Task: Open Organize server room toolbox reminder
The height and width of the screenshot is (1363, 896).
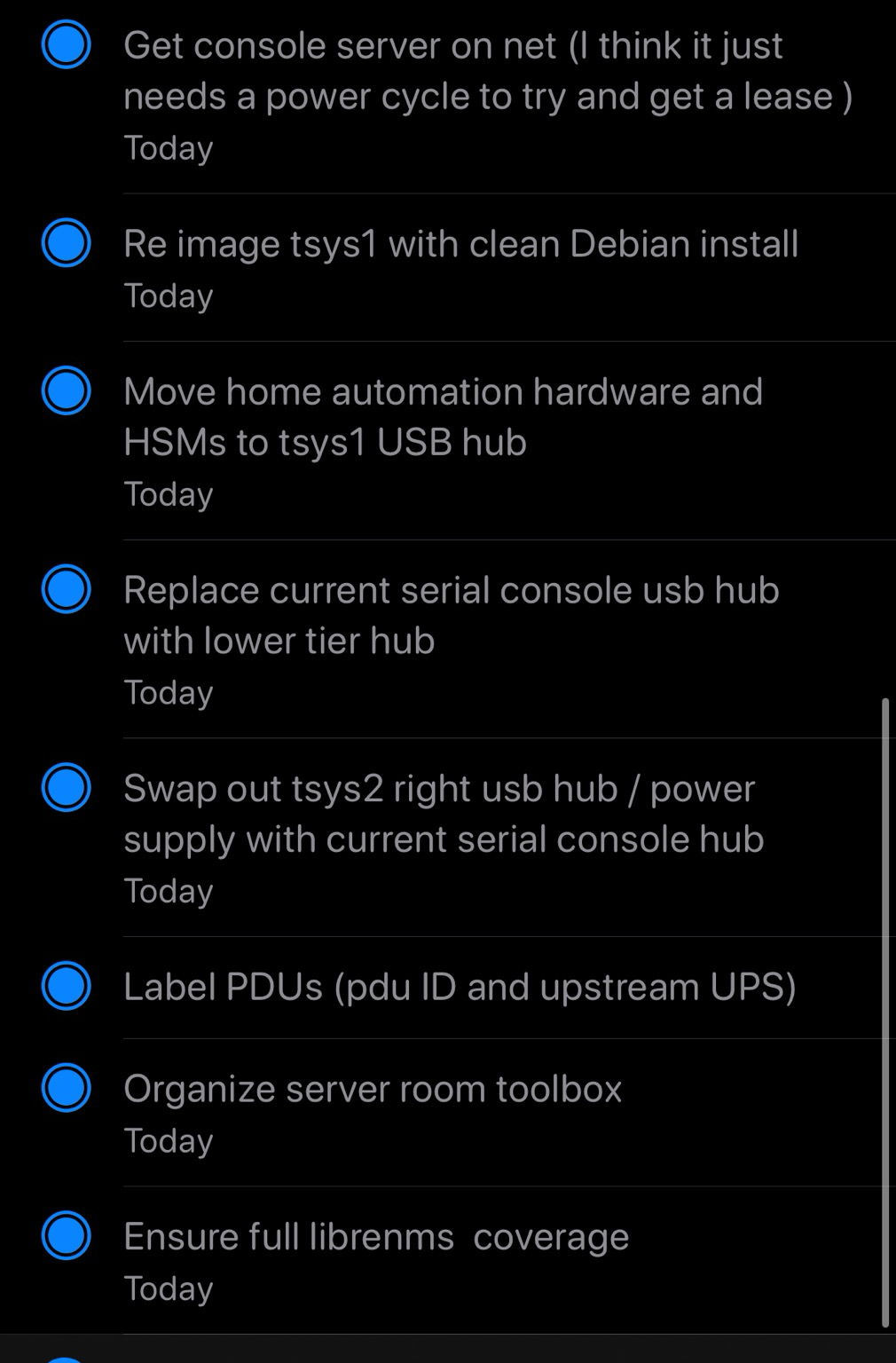Action: [373, 1089]
